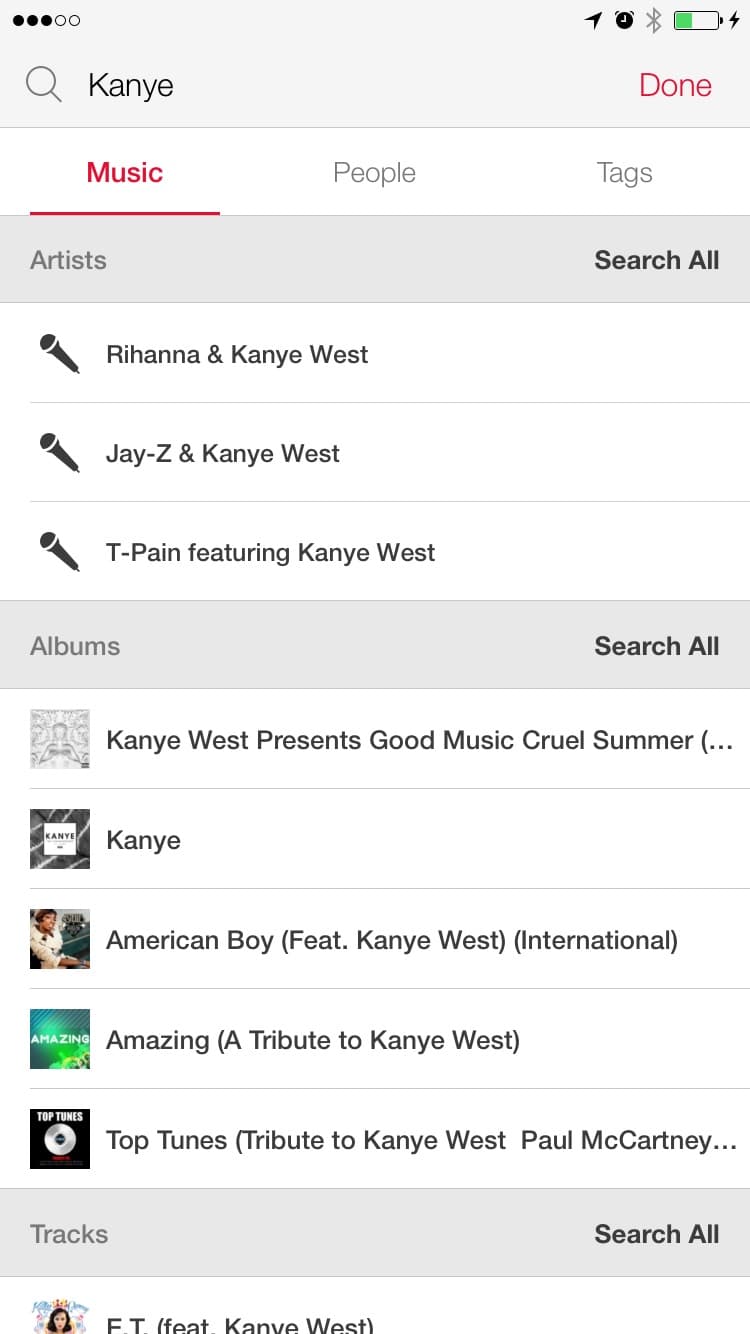Select the Music tab
Screen dimensions: 750x1334
124,172
